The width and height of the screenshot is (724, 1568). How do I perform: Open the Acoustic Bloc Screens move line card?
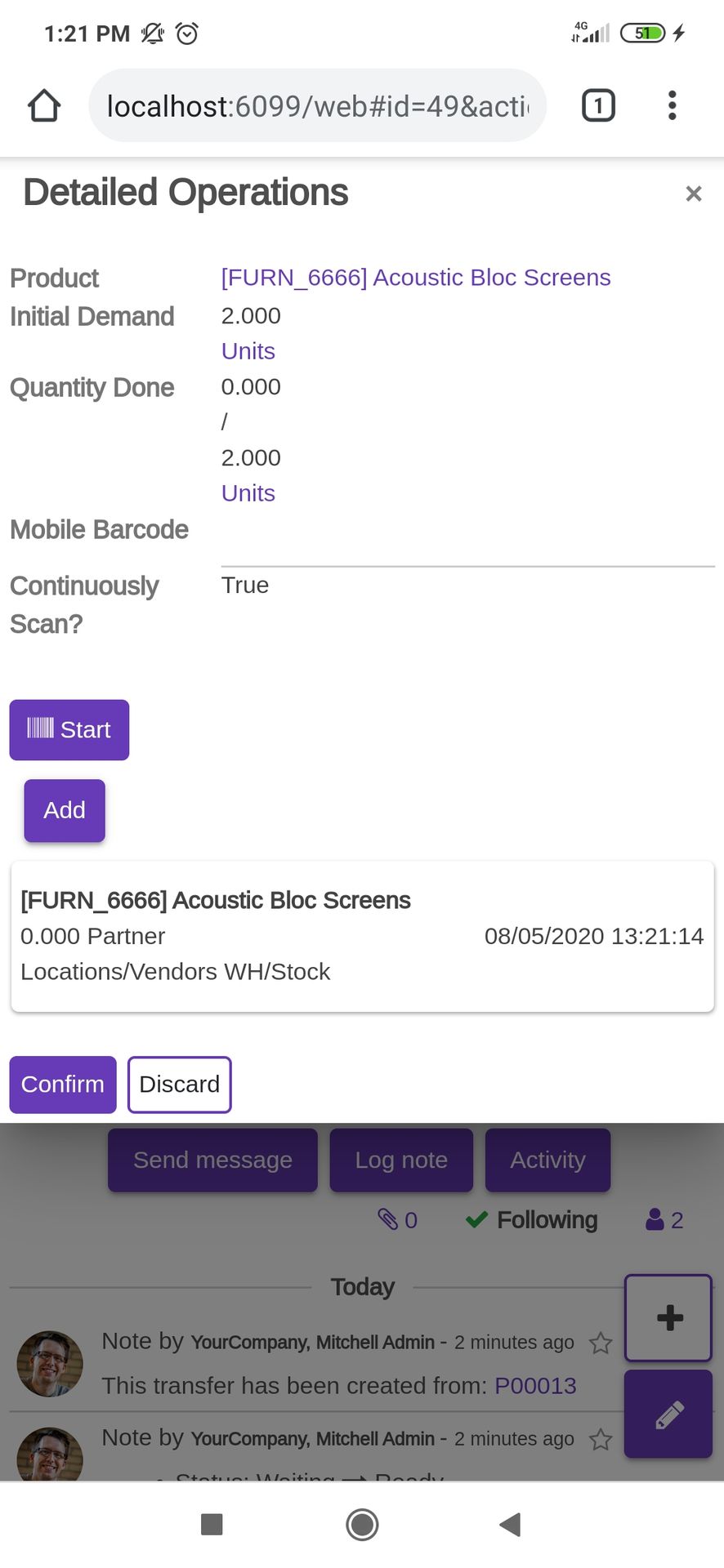coord(362,936)
